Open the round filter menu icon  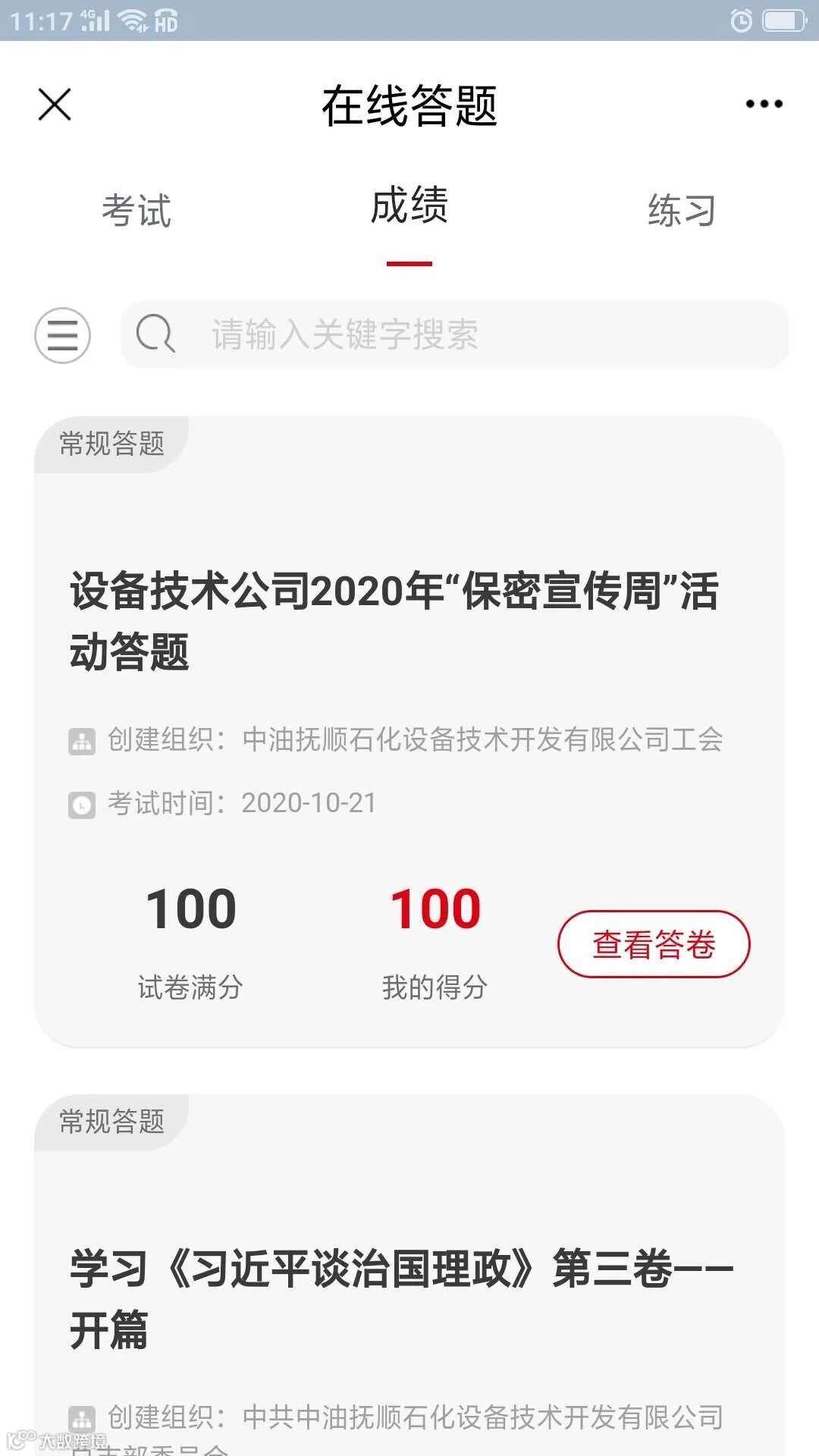(62, 335)
